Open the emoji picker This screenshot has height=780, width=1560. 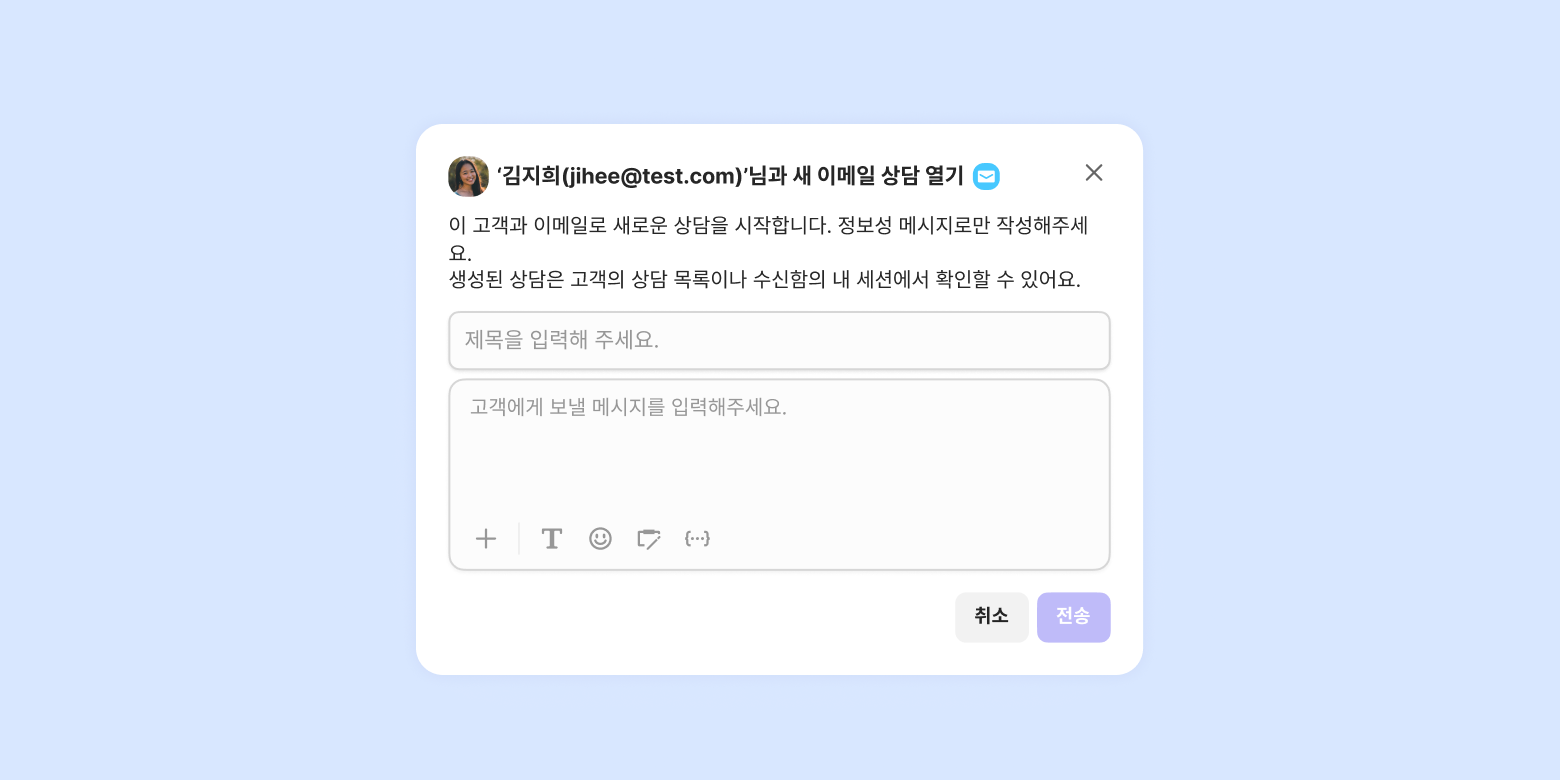pyautogui.click(x=600, y=539)
